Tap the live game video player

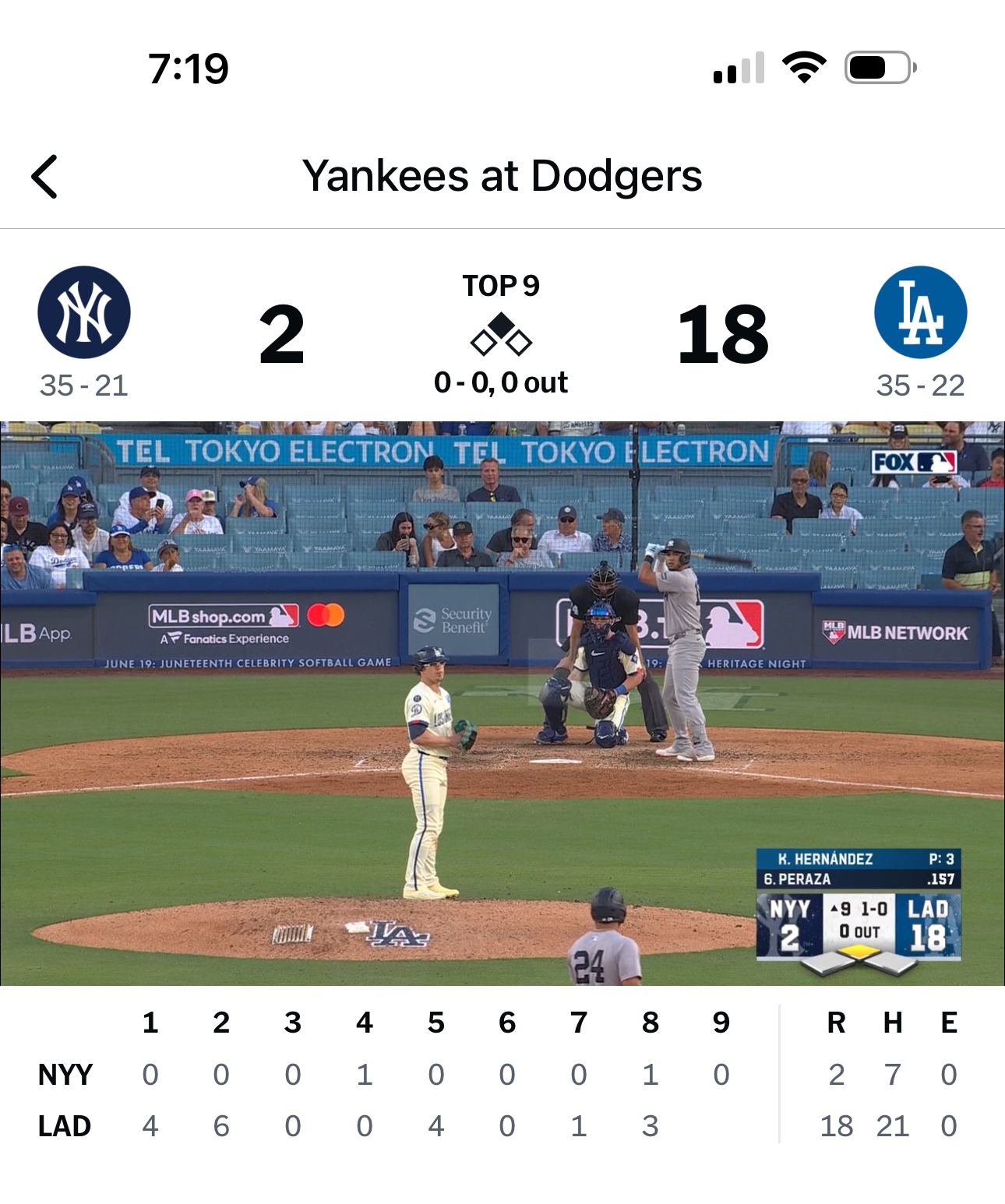click(x=502, y=703)
